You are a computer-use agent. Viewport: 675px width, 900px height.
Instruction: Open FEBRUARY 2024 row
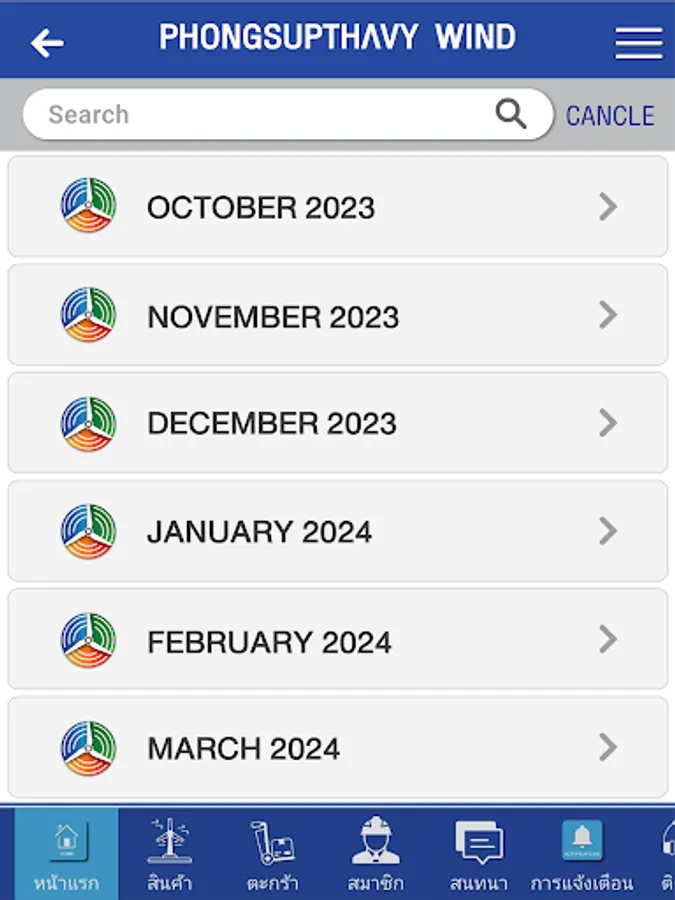337,640
